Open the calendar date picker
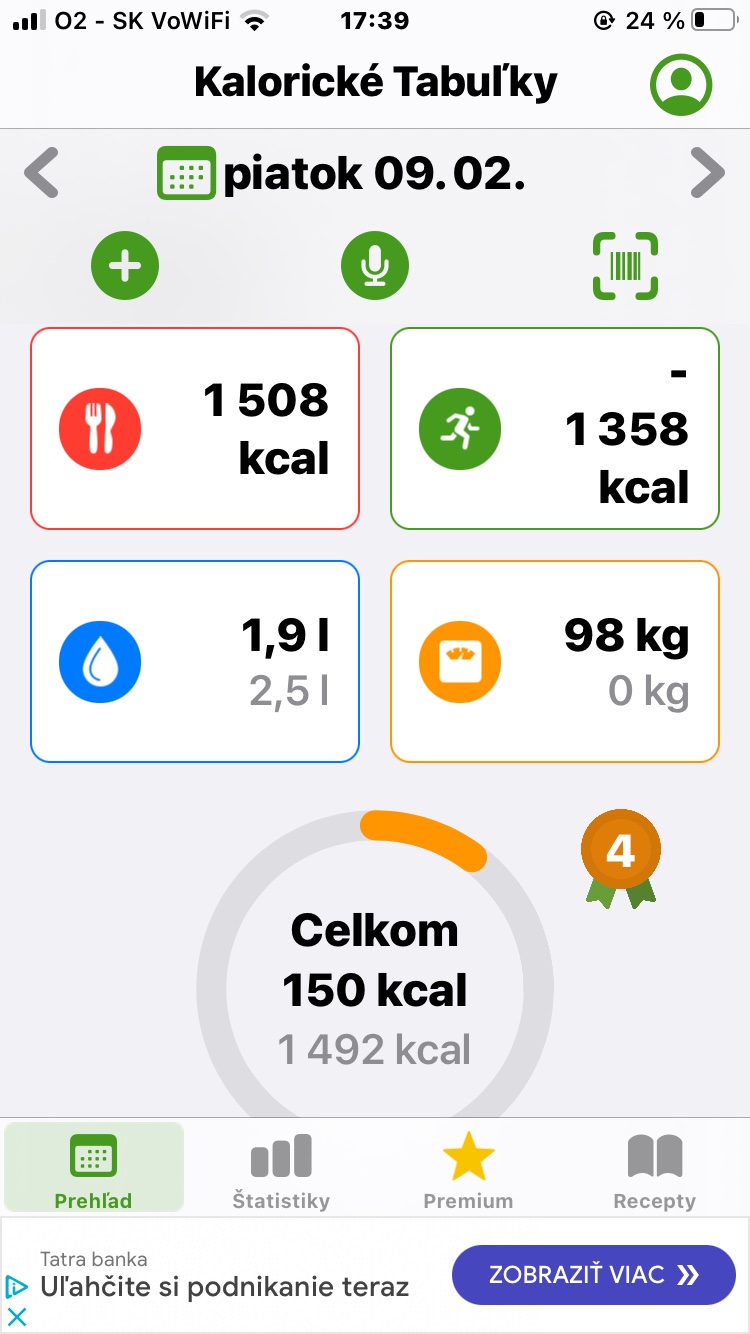 point(187,174)
